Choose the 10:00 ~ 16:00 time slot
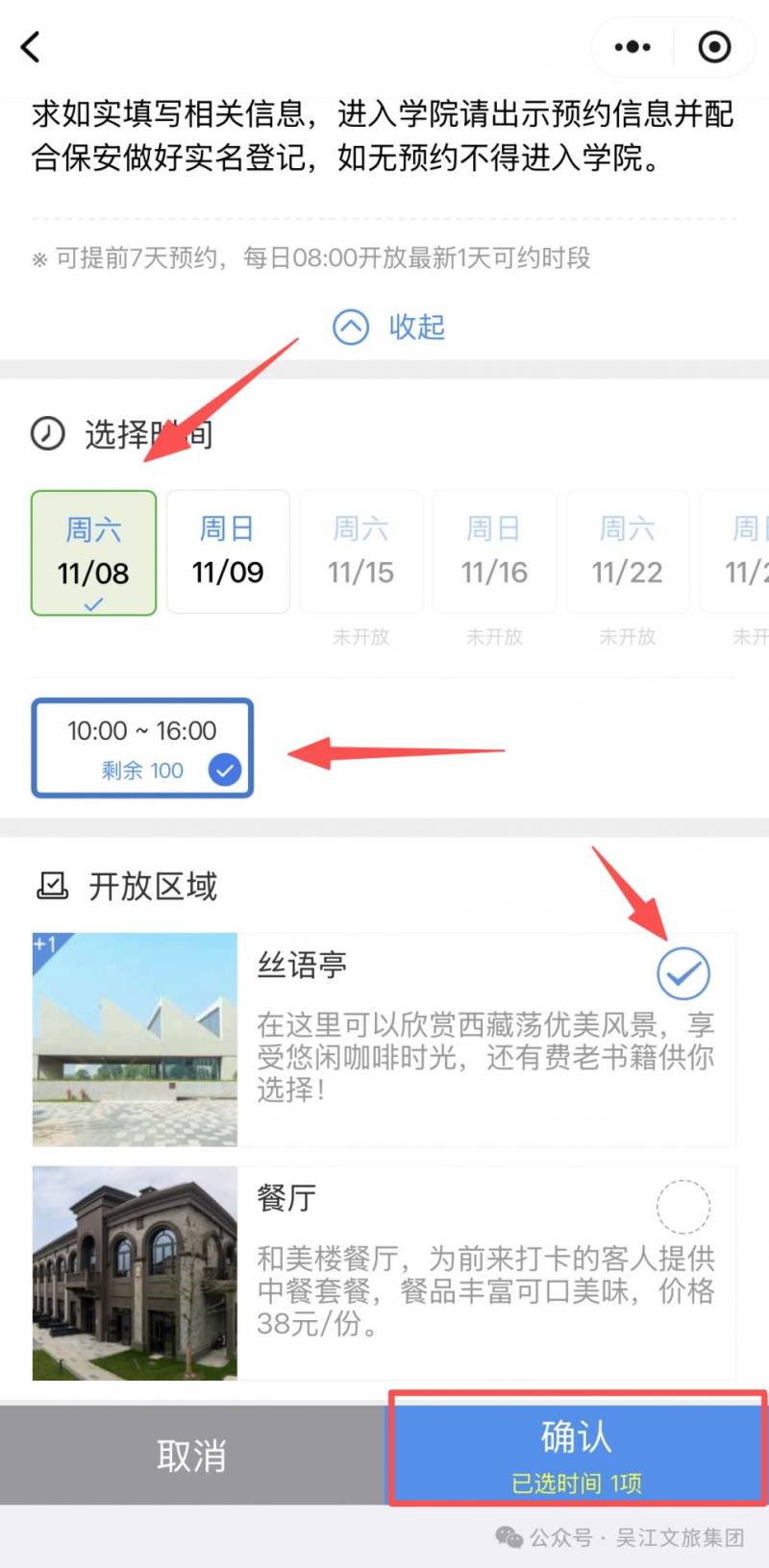This screenshot has width=769, height=1568. tap(142, 747)
